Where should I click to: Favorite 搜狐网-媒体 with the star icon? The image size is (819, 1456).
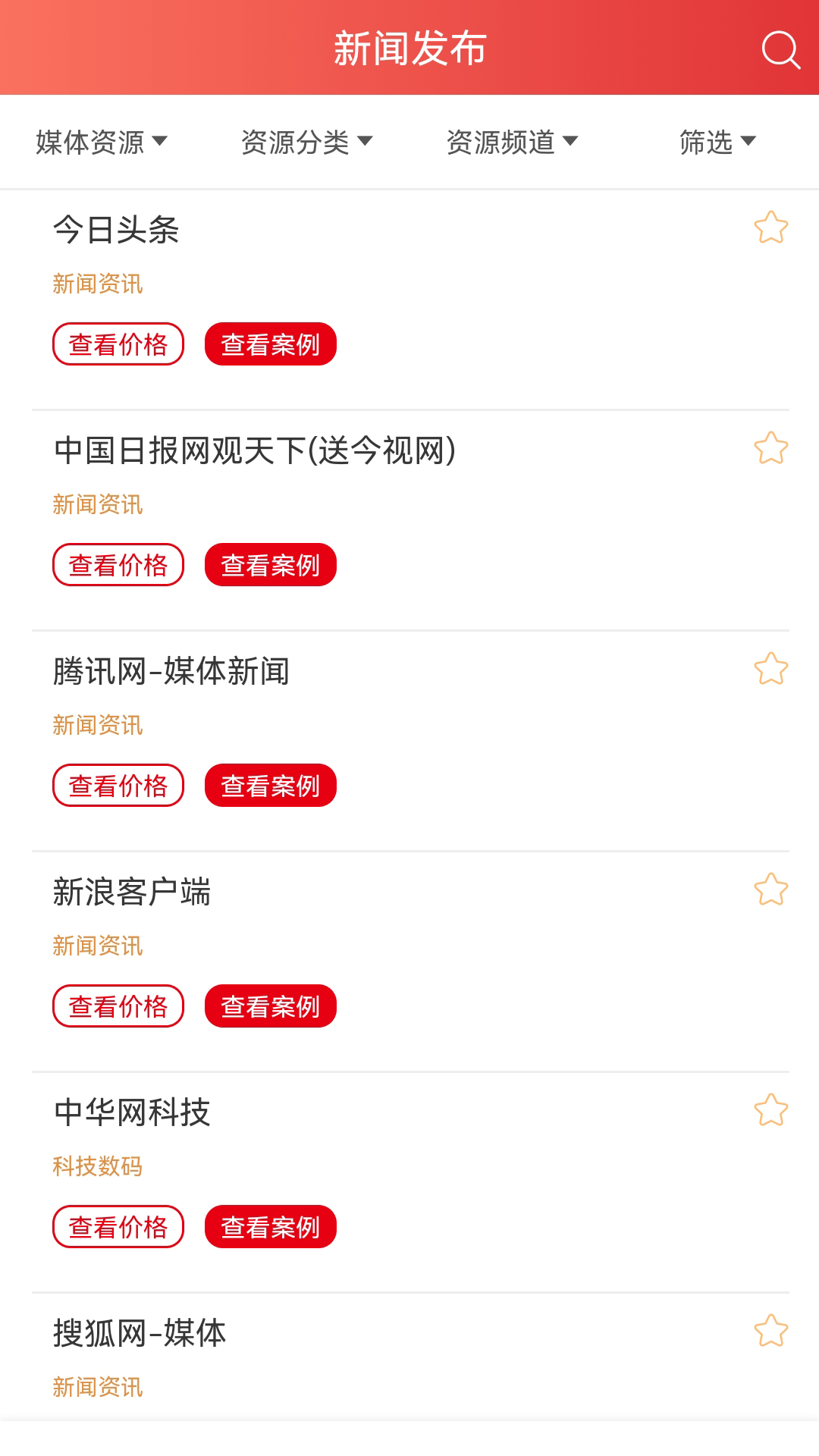click(x=771, y=1331)
